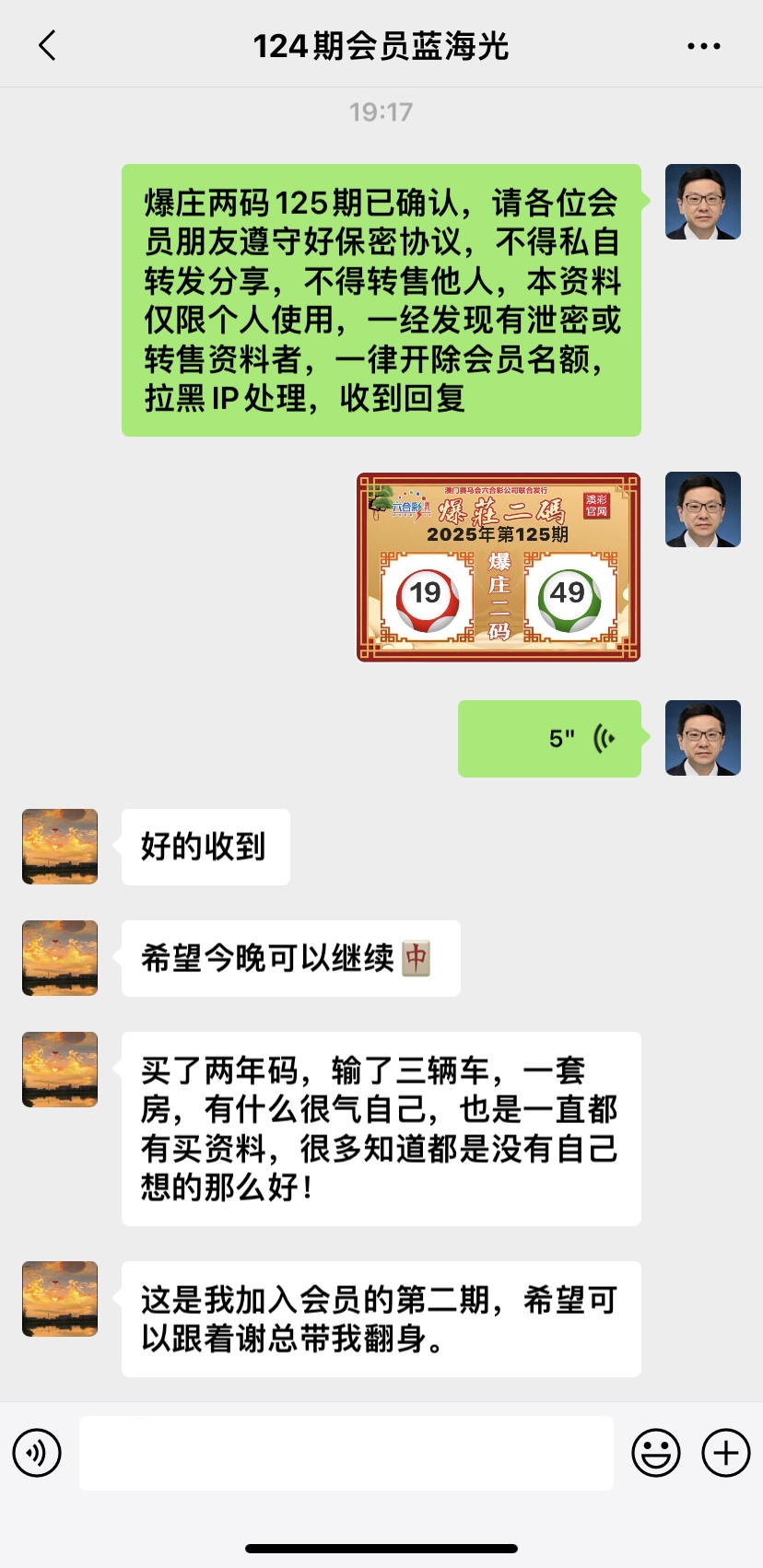Open sender's avatar beside voice message
Viewport: 763px width, 1568px height.
coord(702,738)
